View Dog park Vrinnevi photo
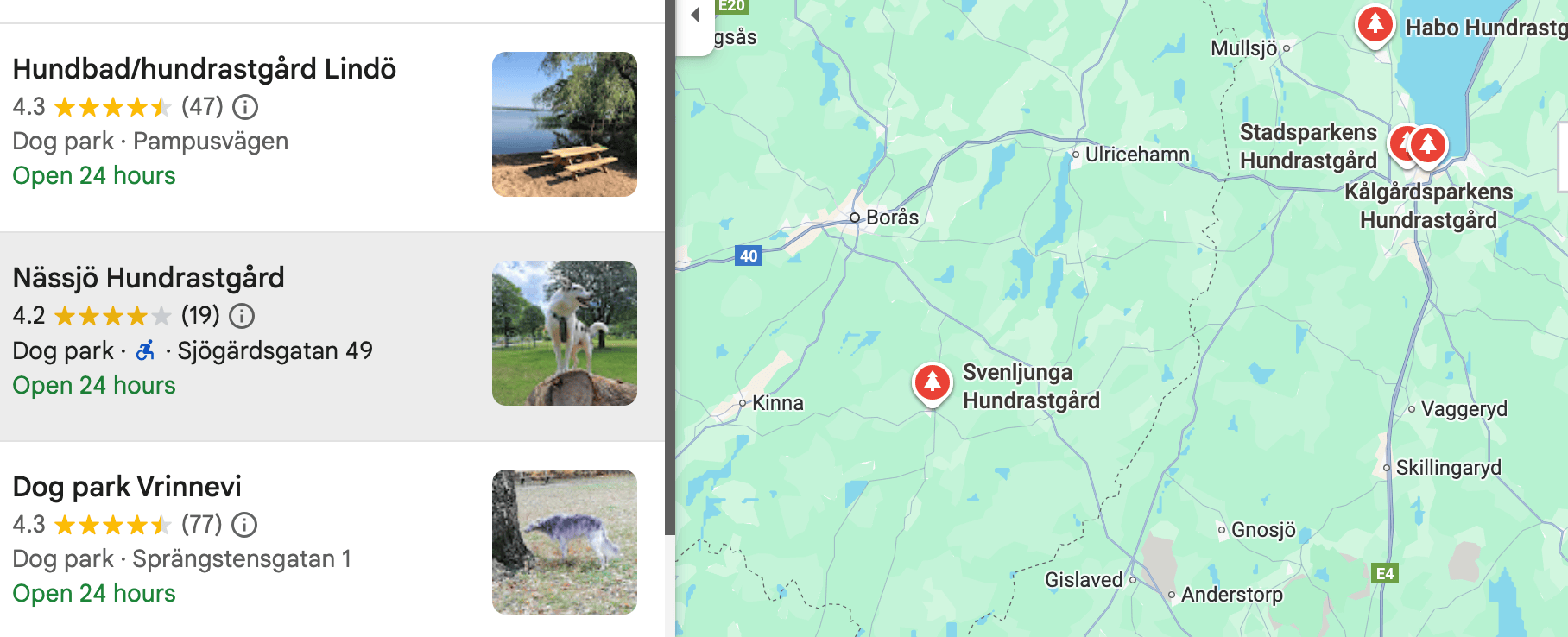 [565, 542]
